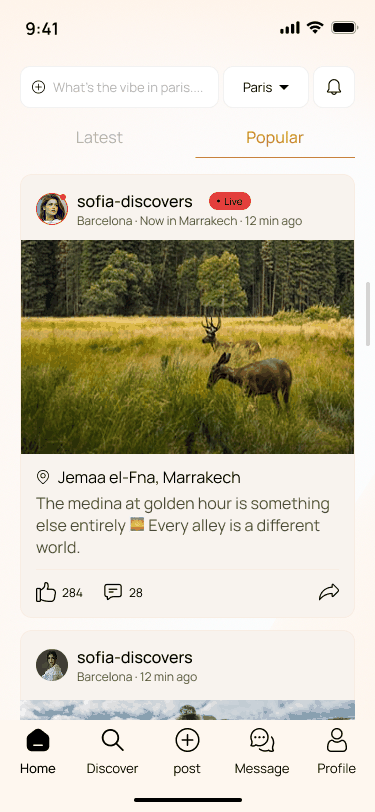Open the Discover tab

click(x=112, y=751)
